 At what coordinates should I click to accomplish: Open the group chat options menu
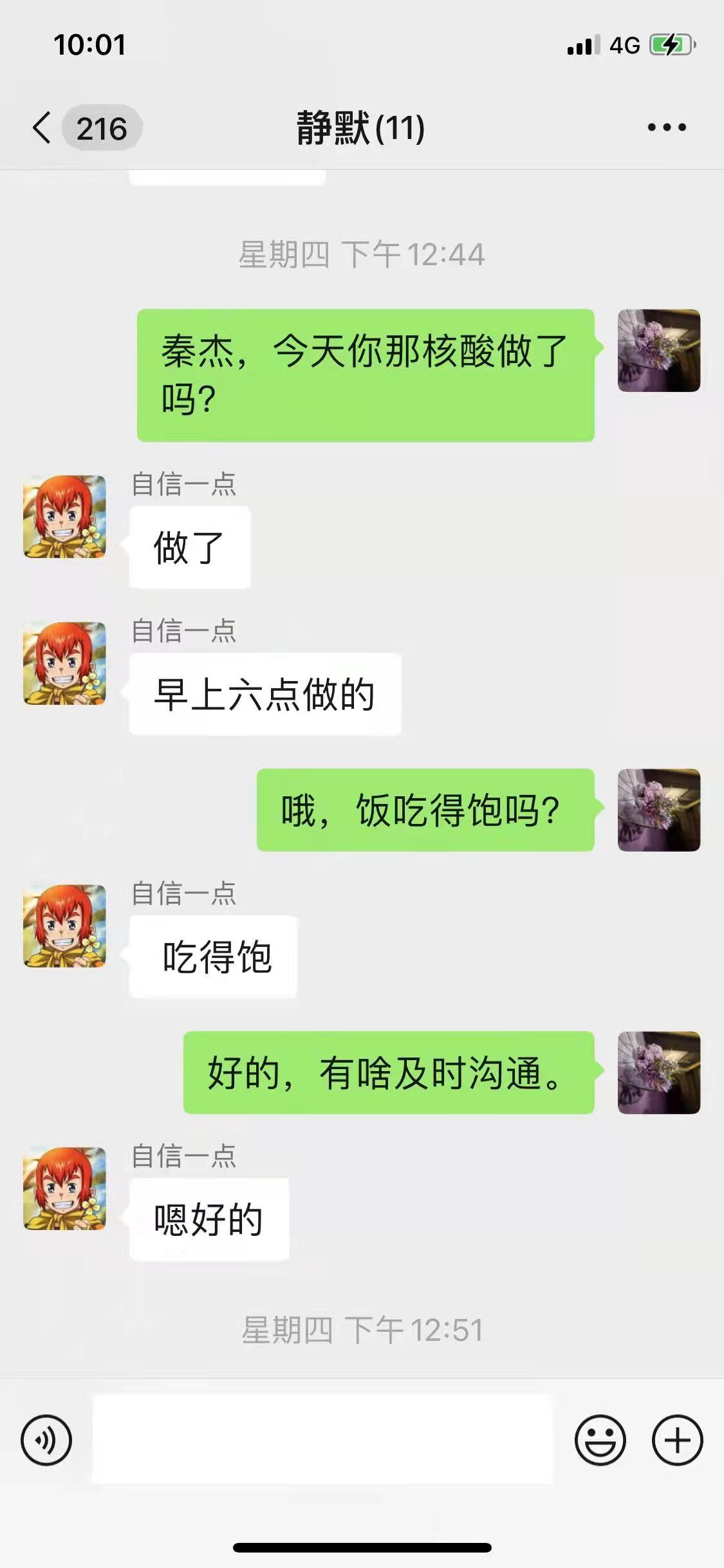point(667,127)
